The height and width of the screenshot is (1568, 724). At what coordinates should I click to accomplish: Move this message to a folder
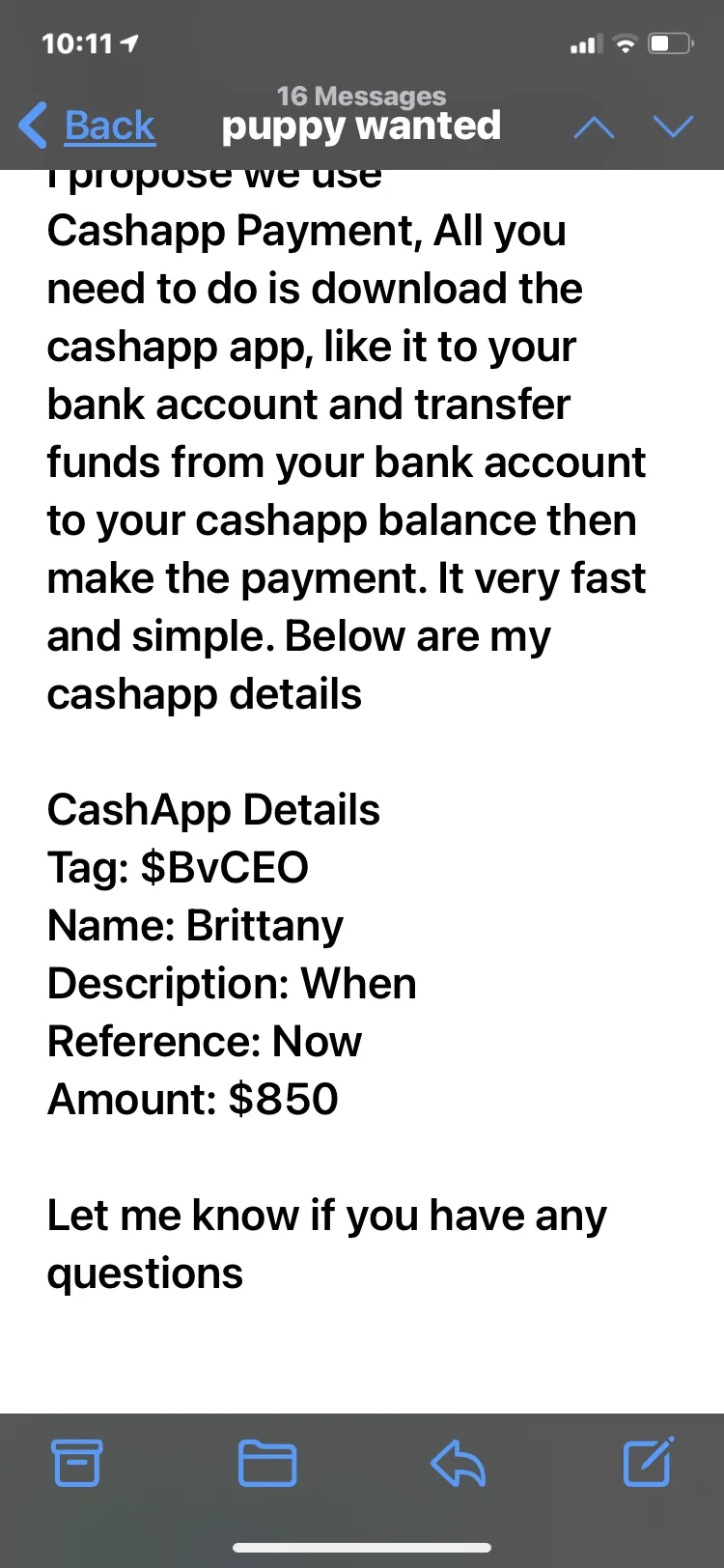click(267, 1463)
